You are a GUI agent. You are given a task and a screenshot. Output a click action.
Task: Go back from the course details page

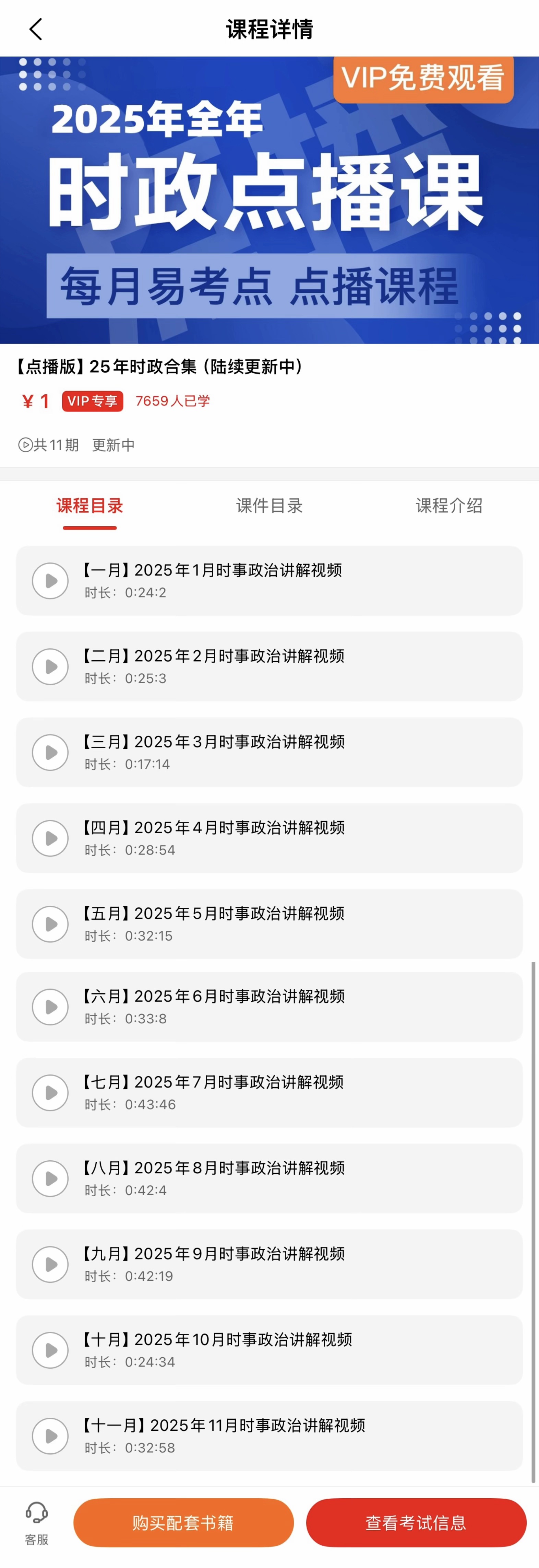36,29
